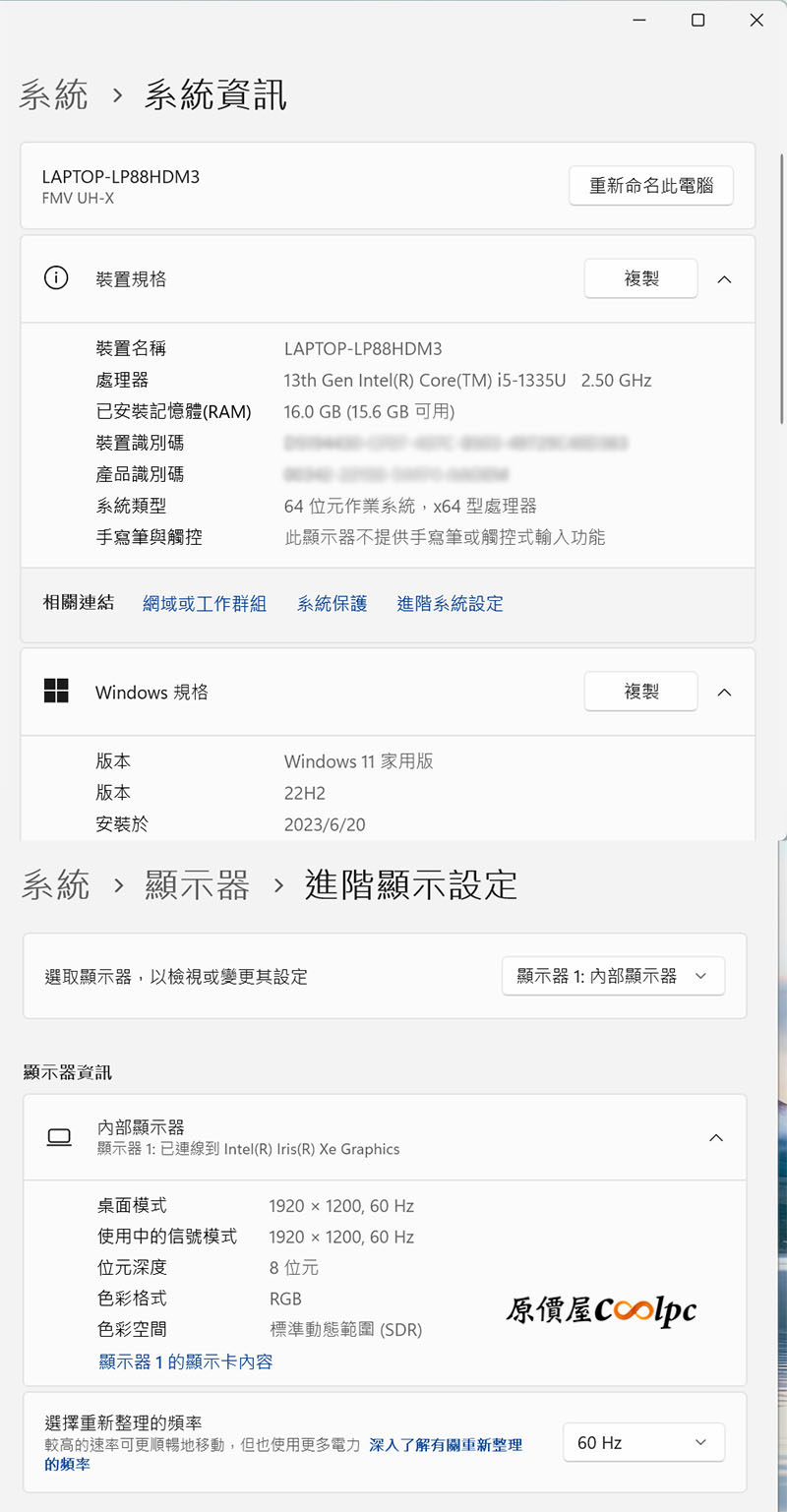Open 深入了解有關重新整理的頻率 link
The width and height of the screenshot is (787, 1512).
(445, 1445)
